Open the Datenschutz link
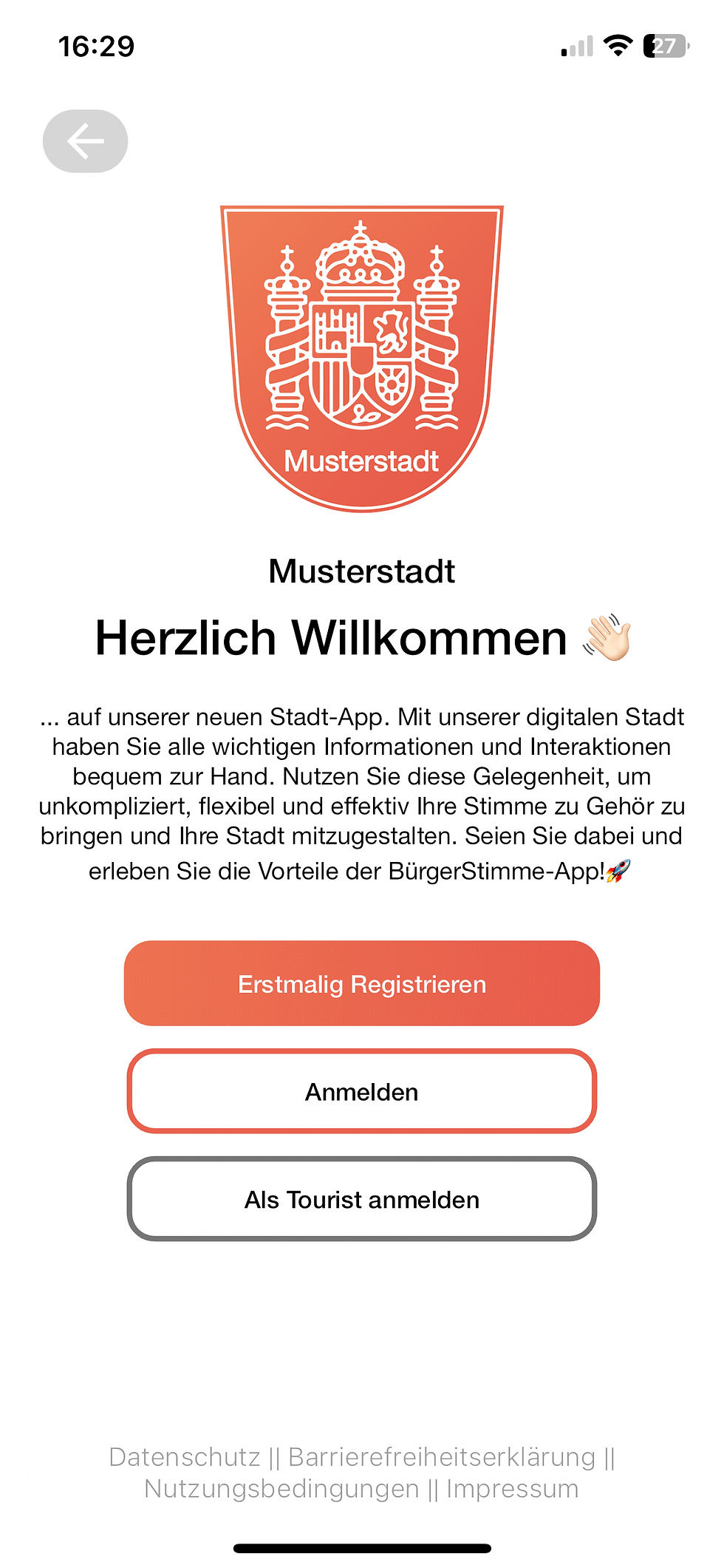The height and width of the screenshot is (1568, 724). [x=184, y=1457]
